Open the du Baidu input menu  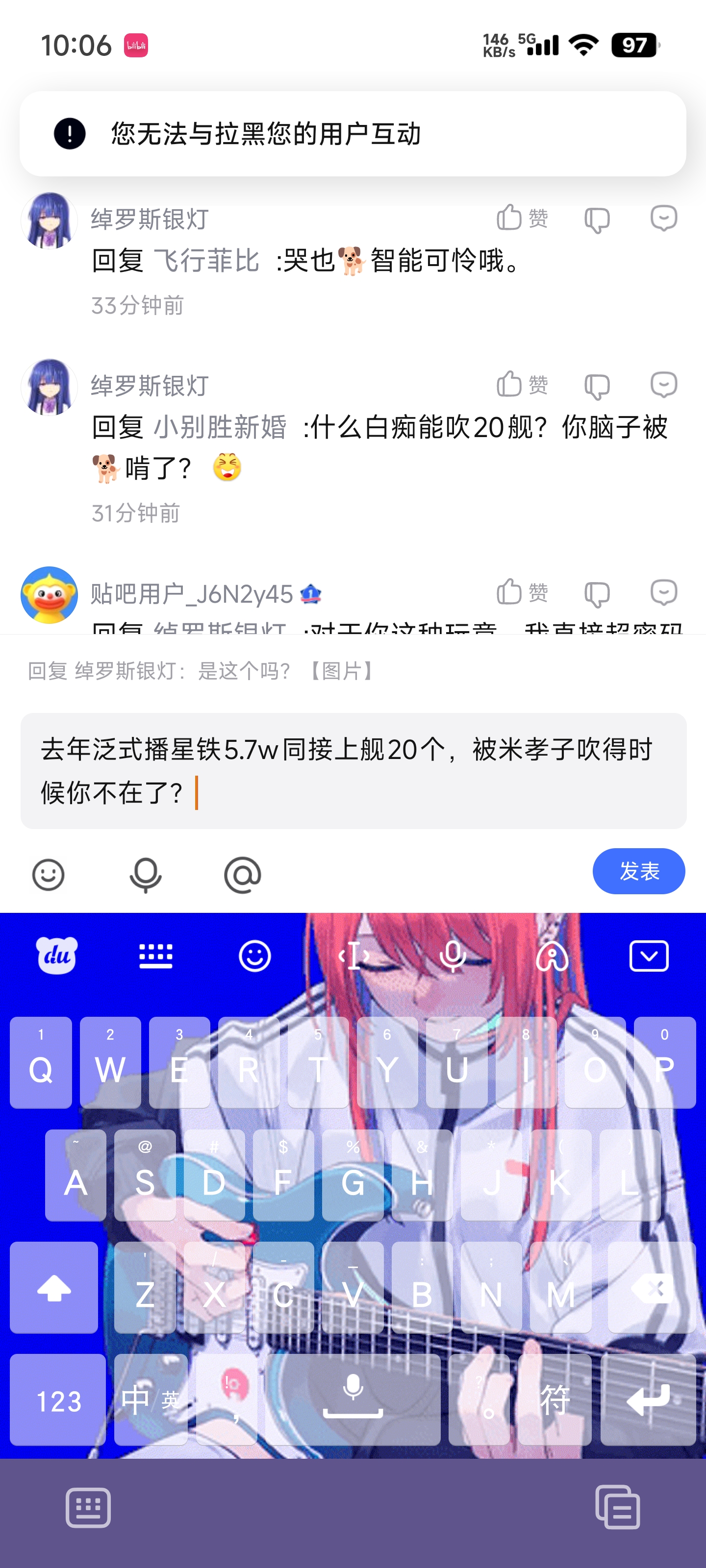(57, 955)
